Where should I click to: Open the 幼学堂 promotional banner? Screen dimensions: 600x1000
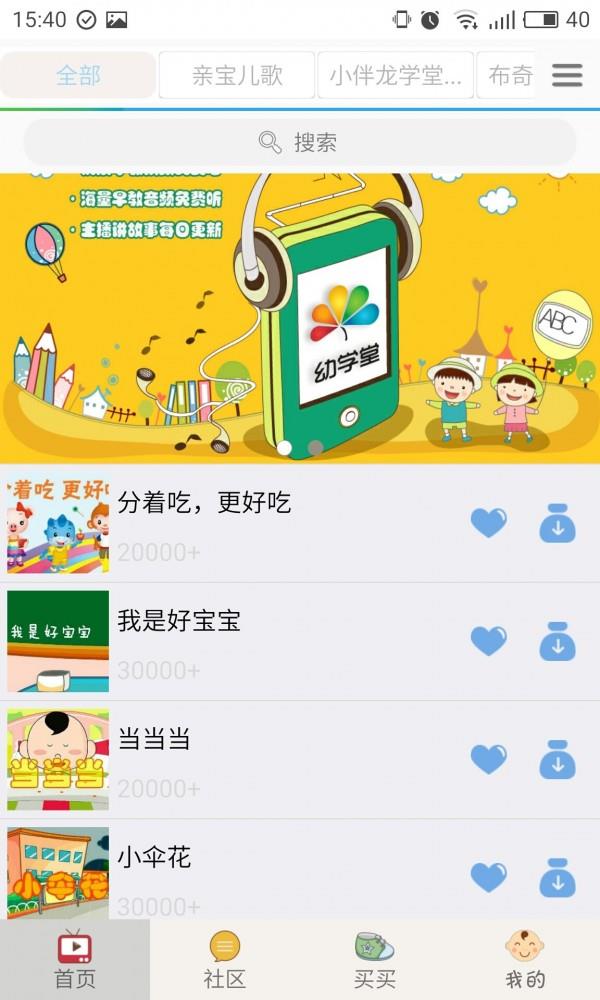(x=300, y=318)
